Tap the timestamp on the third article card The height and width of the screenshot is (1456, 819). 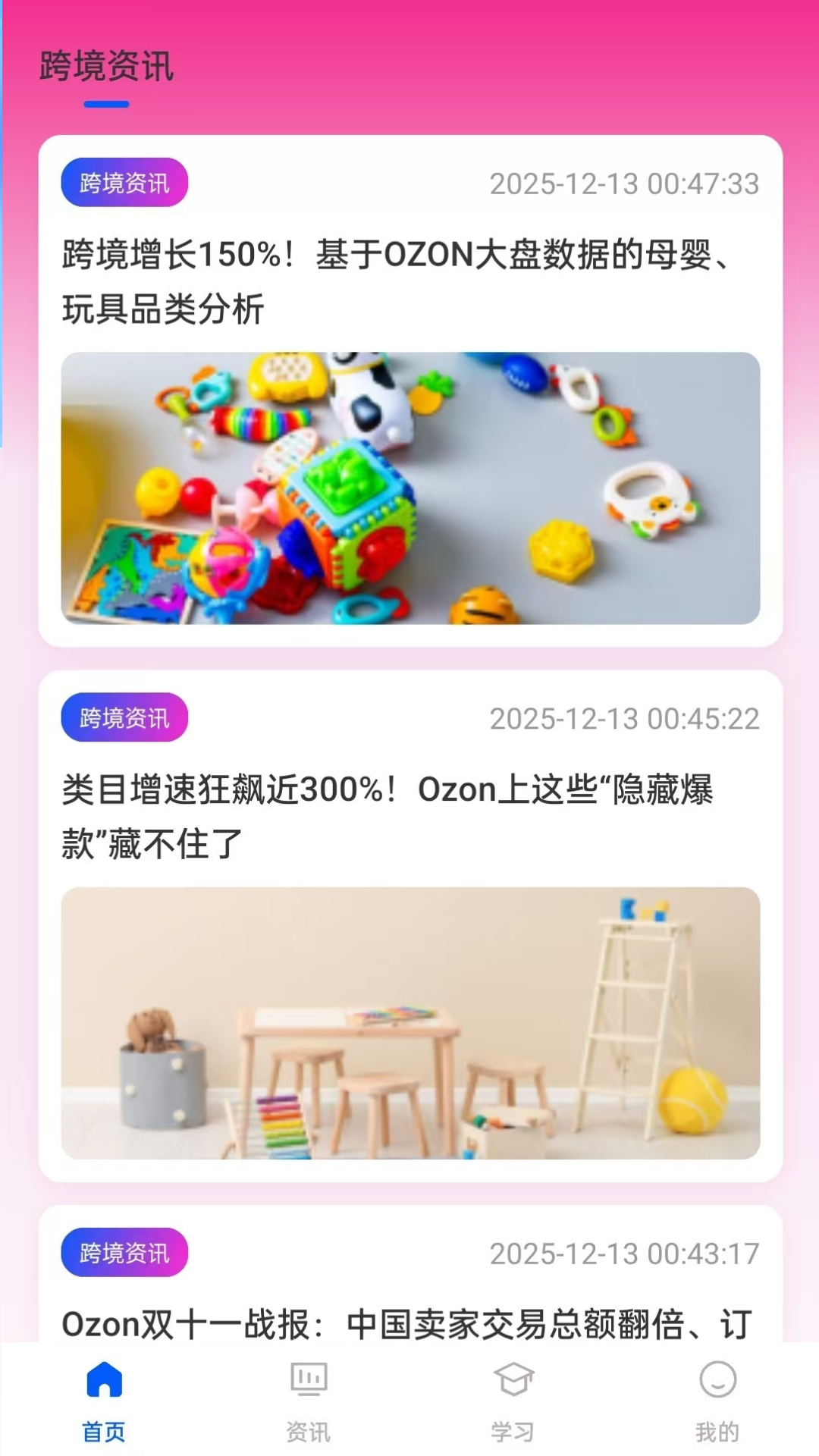point(623,1253)
